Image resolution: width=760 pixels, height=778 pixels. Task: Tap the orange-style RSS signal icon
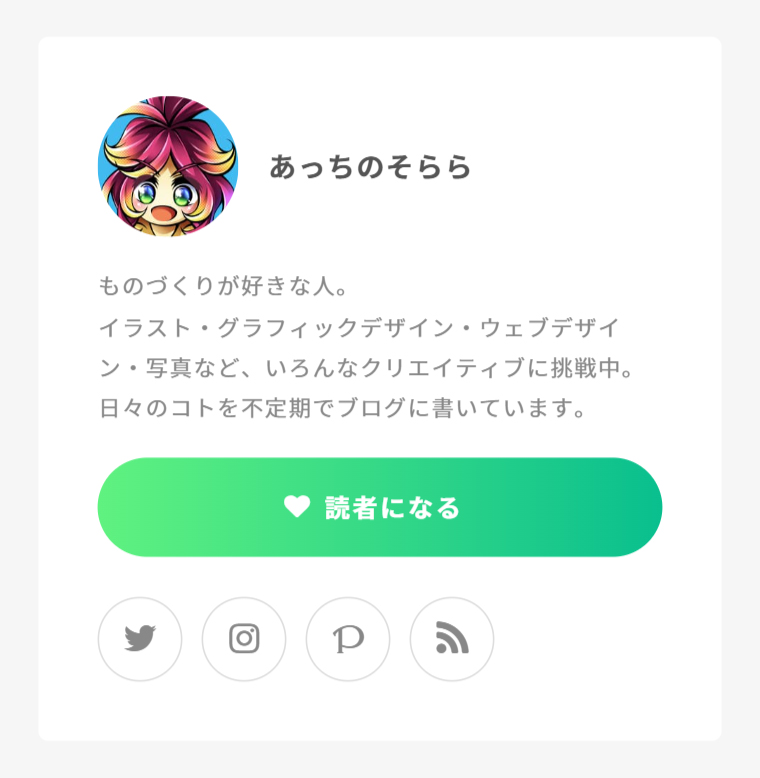tap(451, 640)
